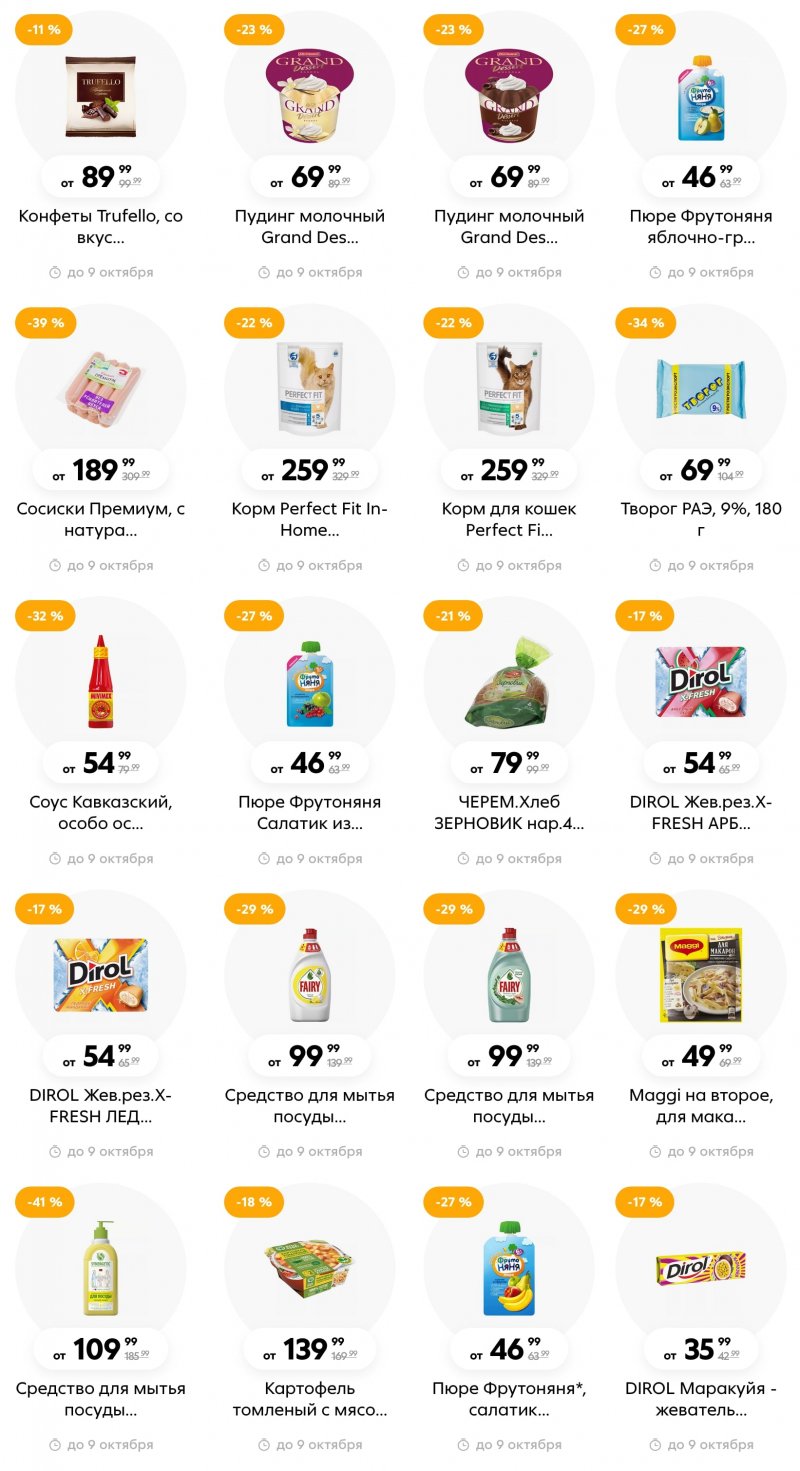Open the DIROL Маракуйя gum card
The width and height of the screenshot is (800, 1471).
click(700, 1269)
